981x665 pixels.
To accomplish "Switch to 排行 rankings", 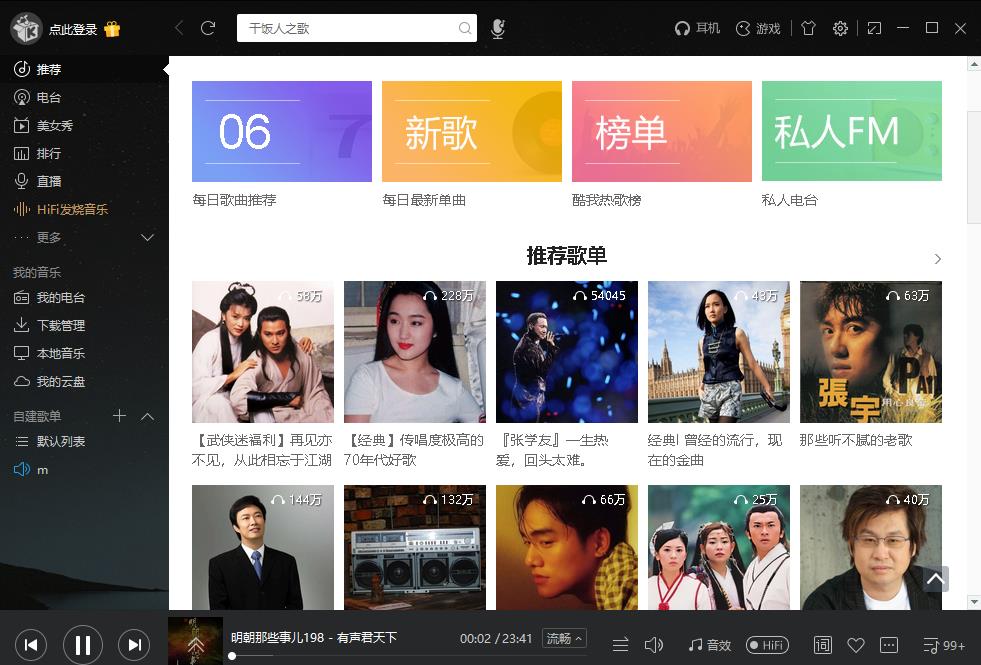I will [48, 154].
